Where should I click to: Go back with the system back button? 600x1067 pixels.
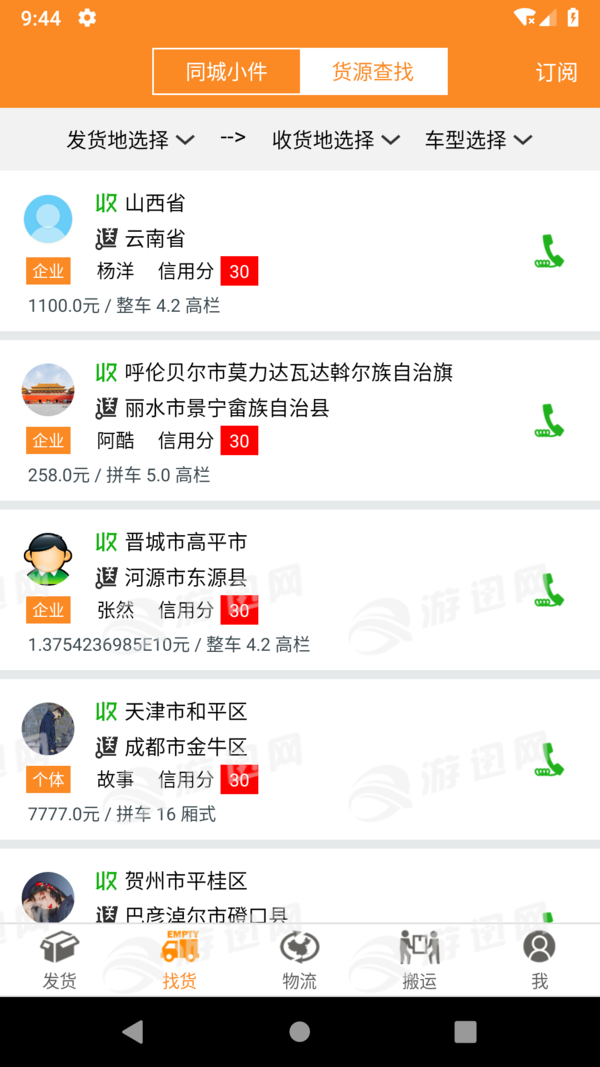pyautogui.click(x=132, y=1032)
